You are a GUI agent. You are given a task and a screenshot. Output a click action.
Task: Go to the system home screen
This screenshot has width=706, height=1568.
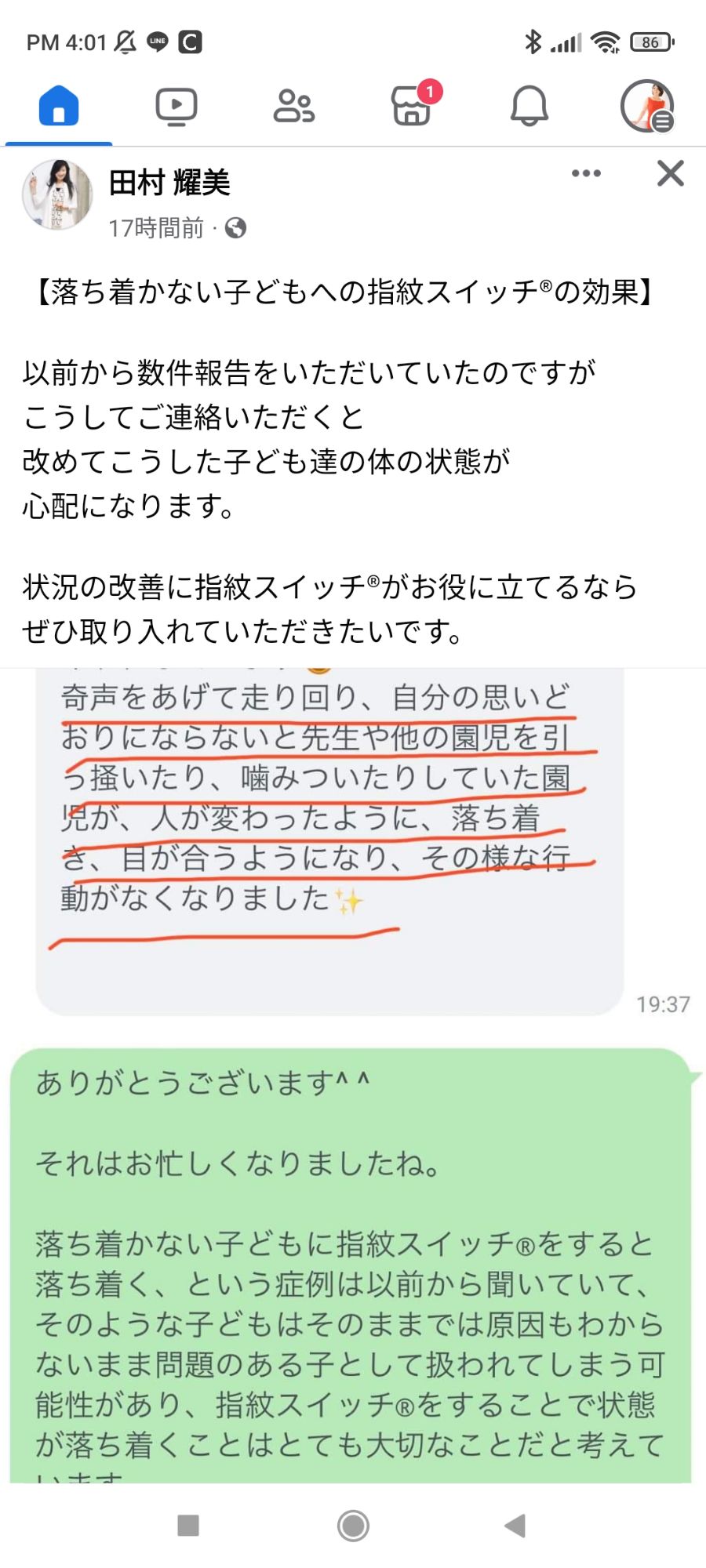353,1526
